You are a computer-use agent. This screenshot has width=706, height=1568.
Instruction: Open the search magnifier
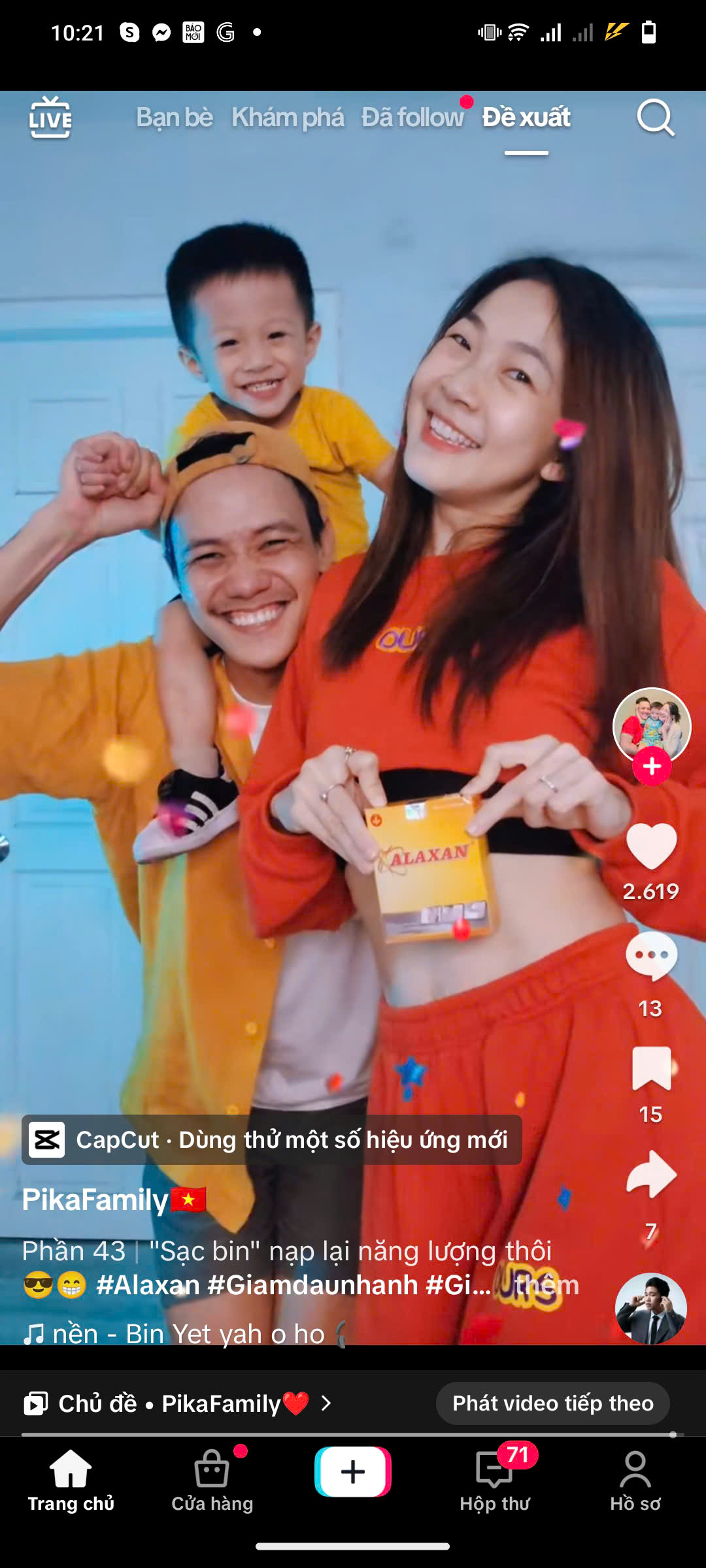pos(655,118)
